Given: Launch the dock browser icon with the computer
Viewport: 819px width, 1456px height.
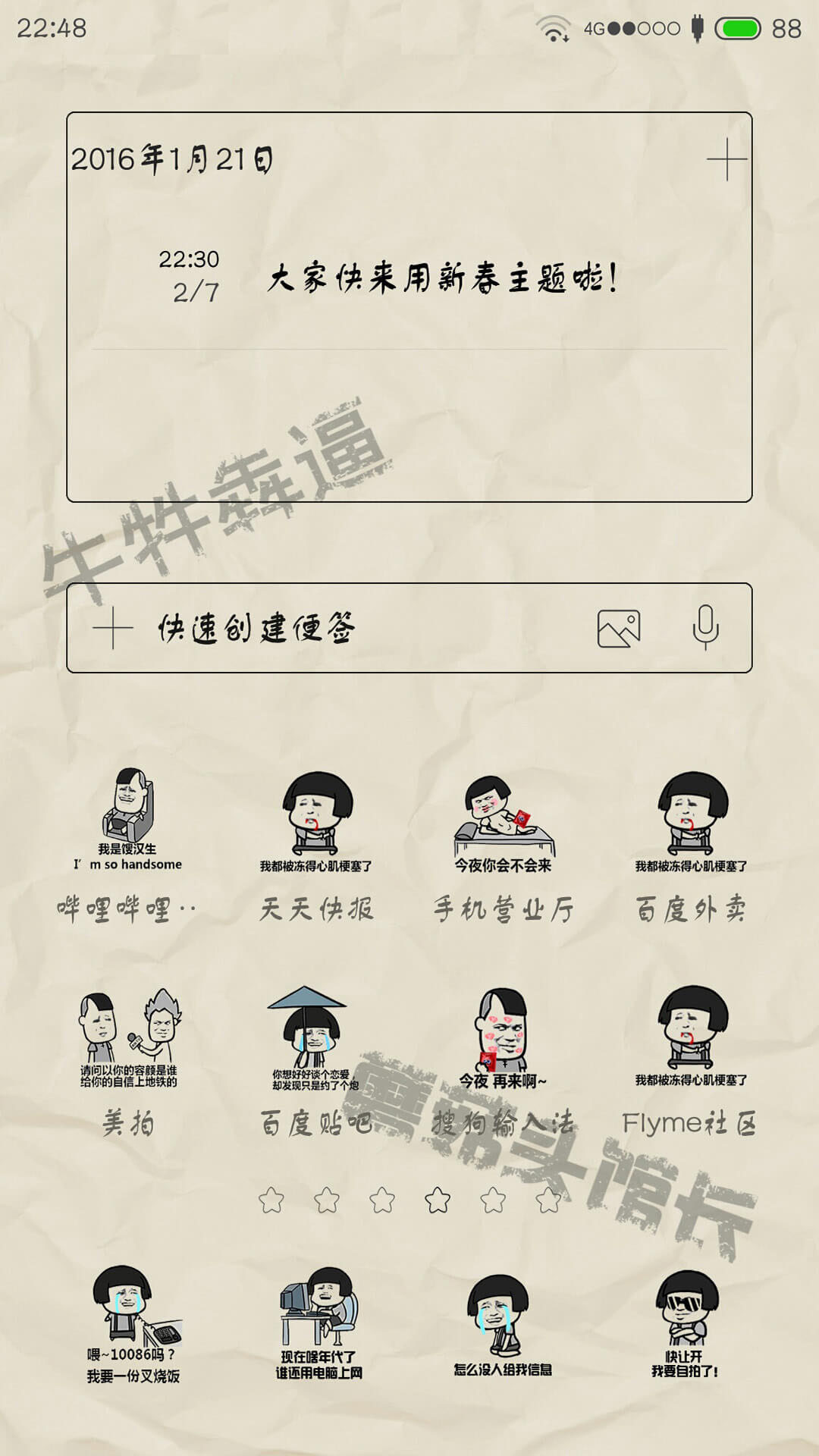Looking at the screenshot, I should tap(318, 1324).
